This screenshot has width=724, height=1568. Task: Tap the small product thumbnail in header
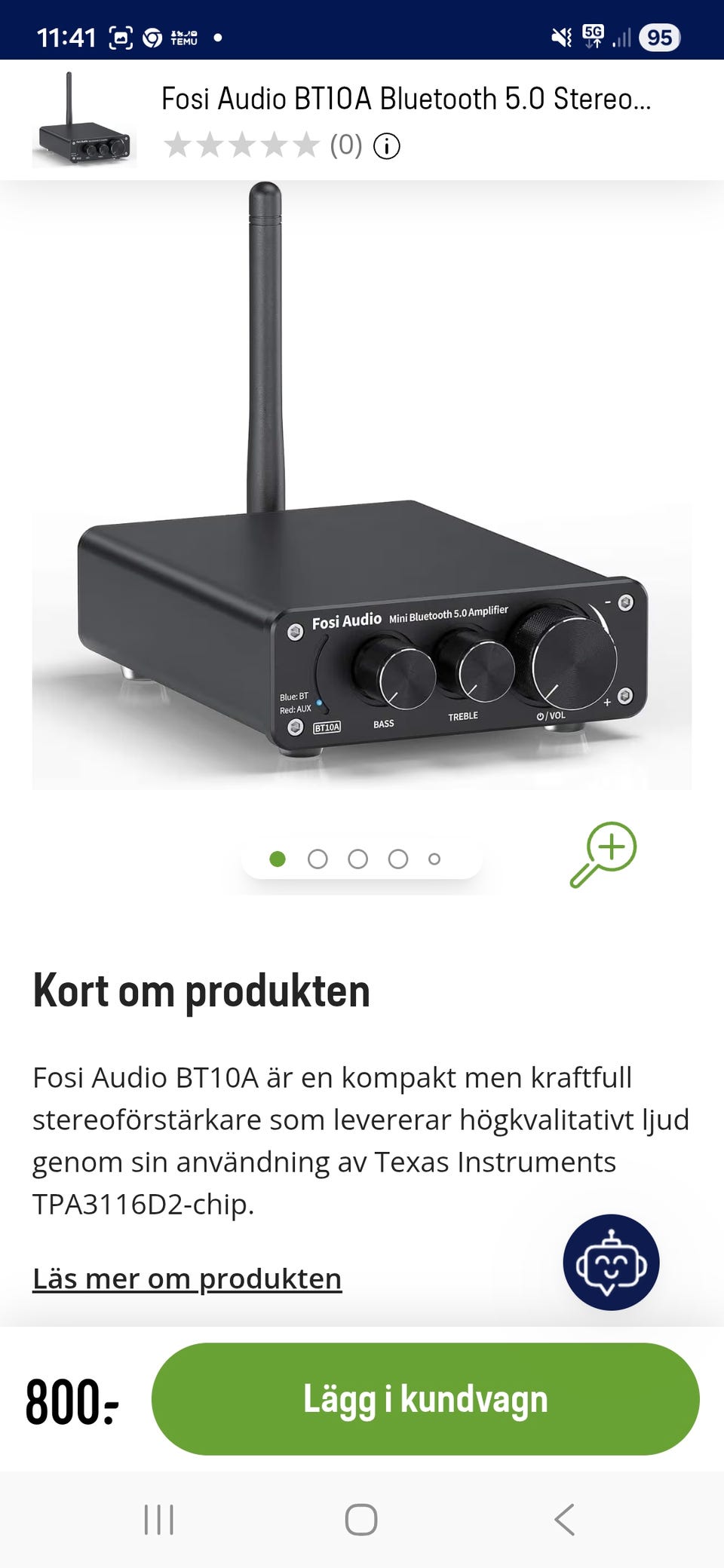coord(84,121)
